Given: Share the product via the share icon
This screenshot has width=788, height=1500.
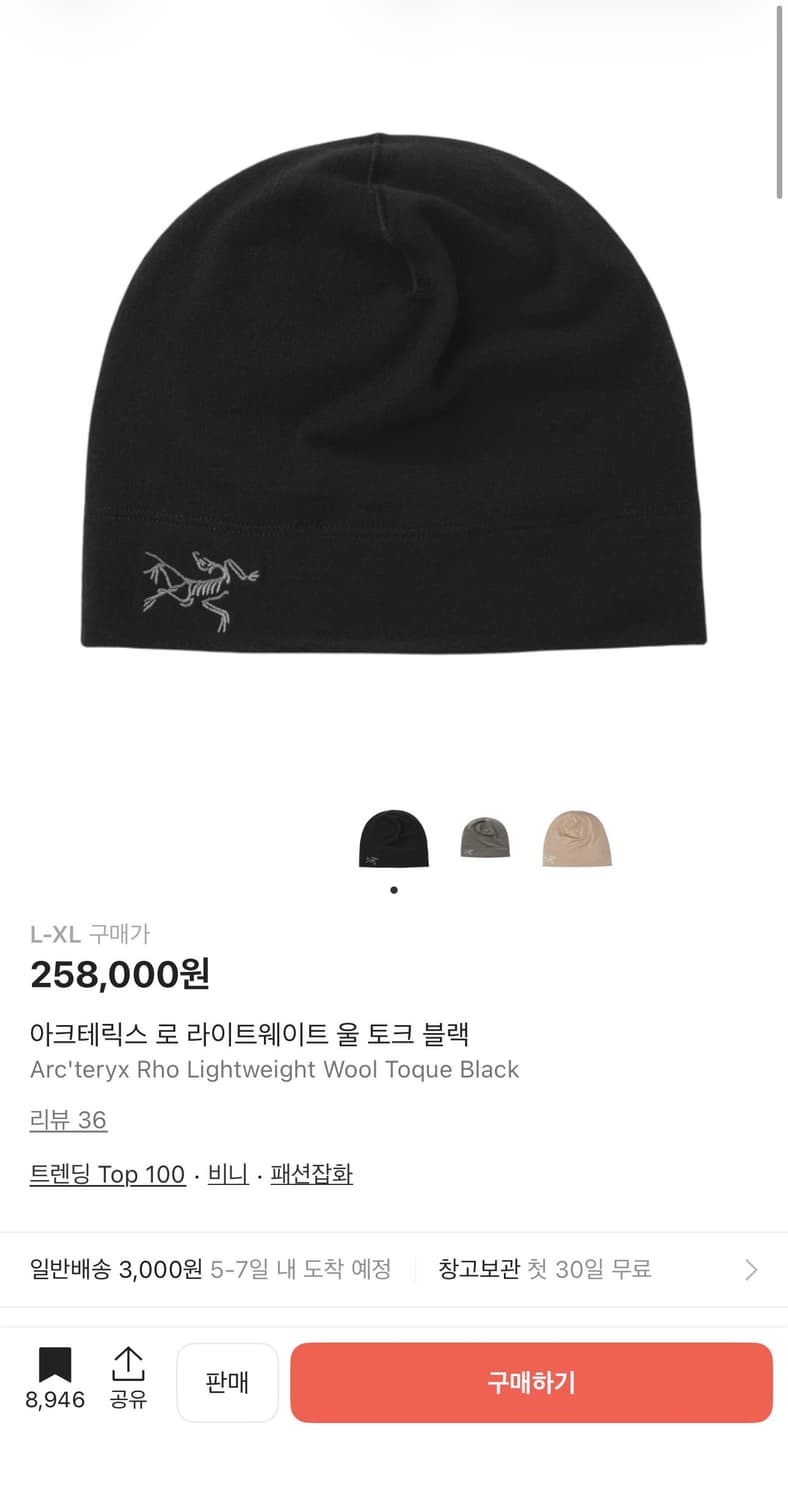Looking at the screenshot, I should tap(128, 1362).
